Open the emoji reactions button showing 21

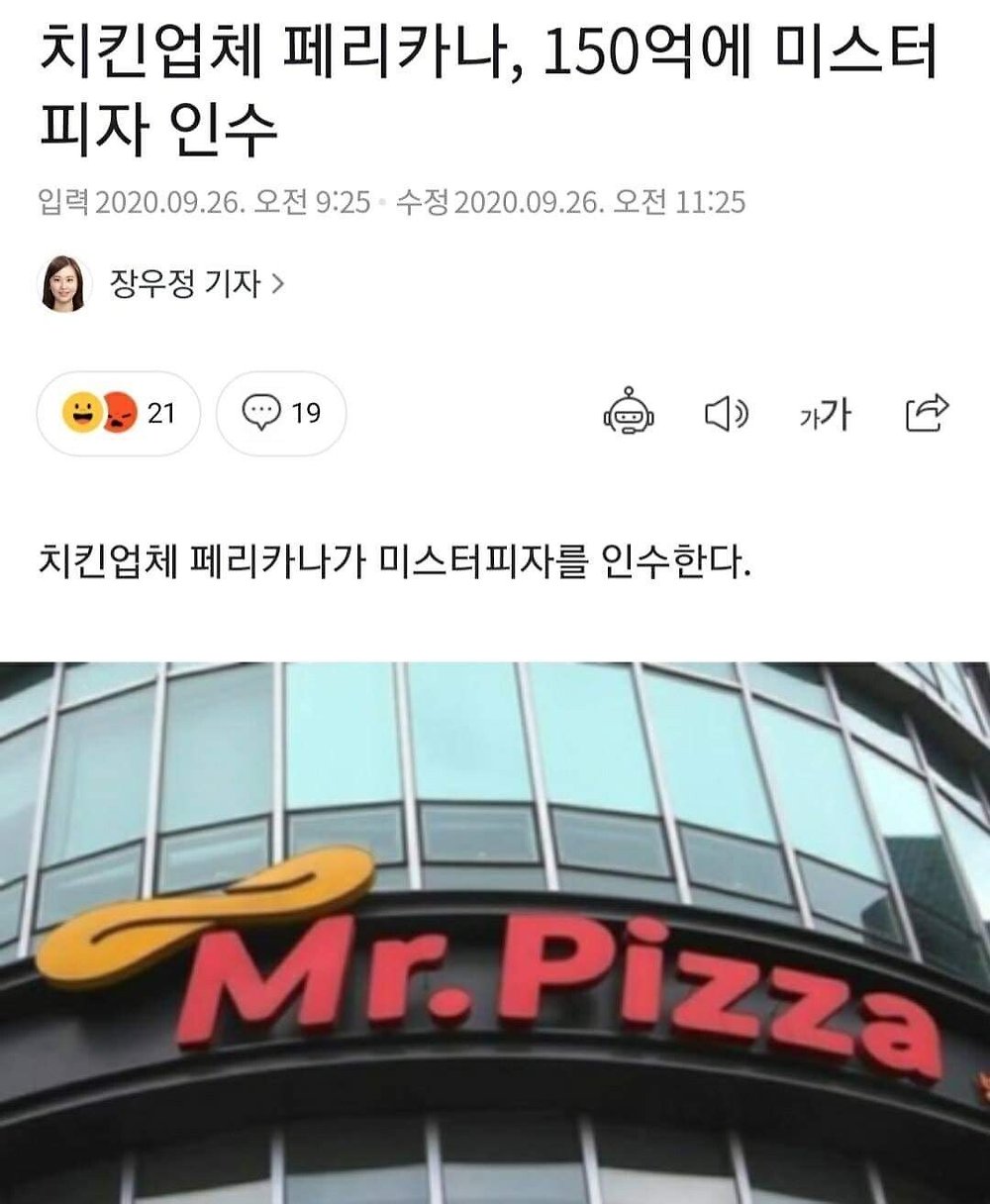coord(119,413)
